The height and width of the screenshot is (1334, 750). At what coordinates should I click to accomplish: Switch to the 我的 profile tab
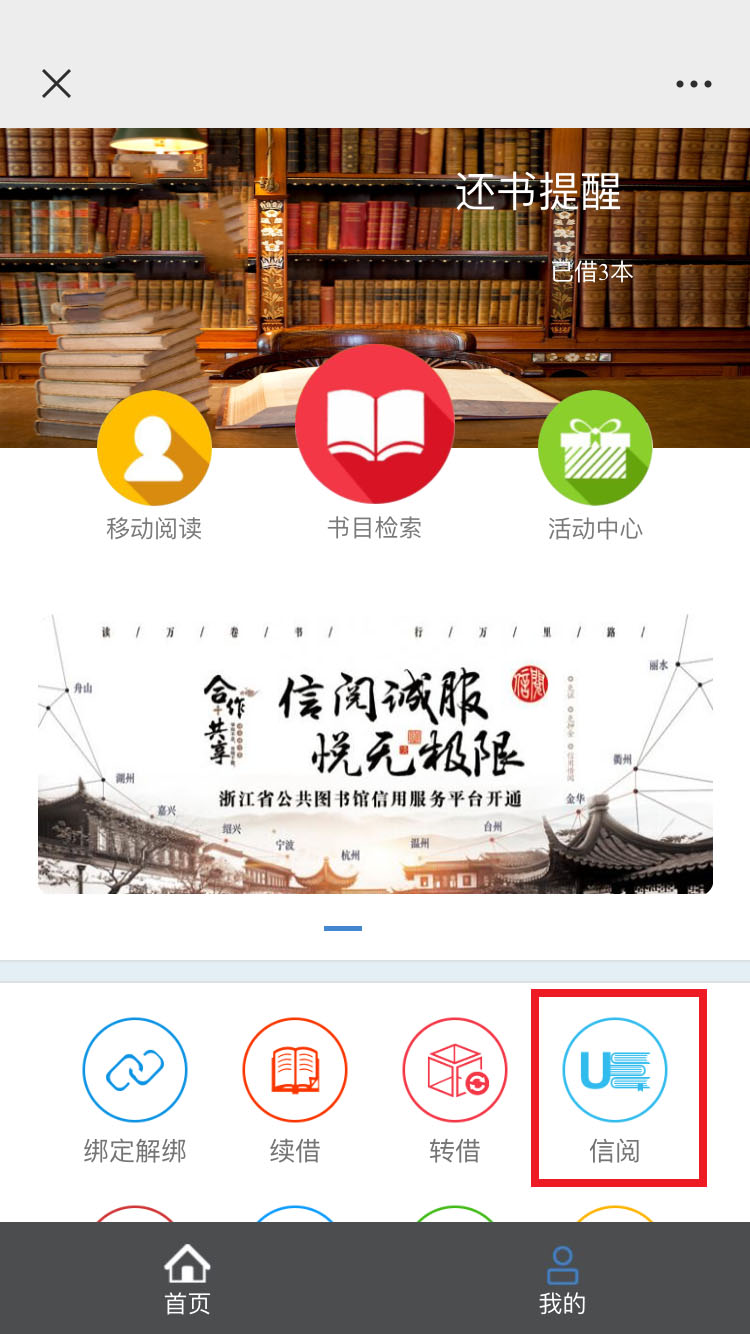coord(562,1279)
